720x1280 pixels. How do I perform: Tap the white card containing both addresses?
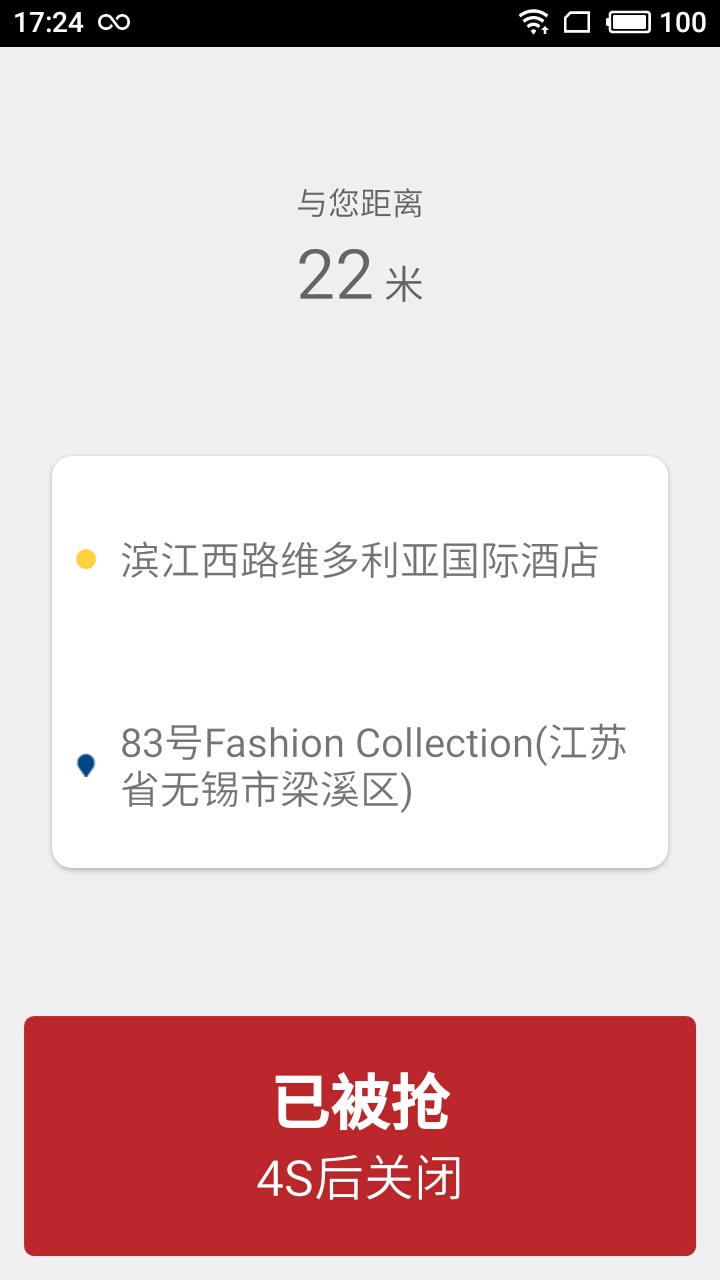pyautogui.click(x=360, y=660)
